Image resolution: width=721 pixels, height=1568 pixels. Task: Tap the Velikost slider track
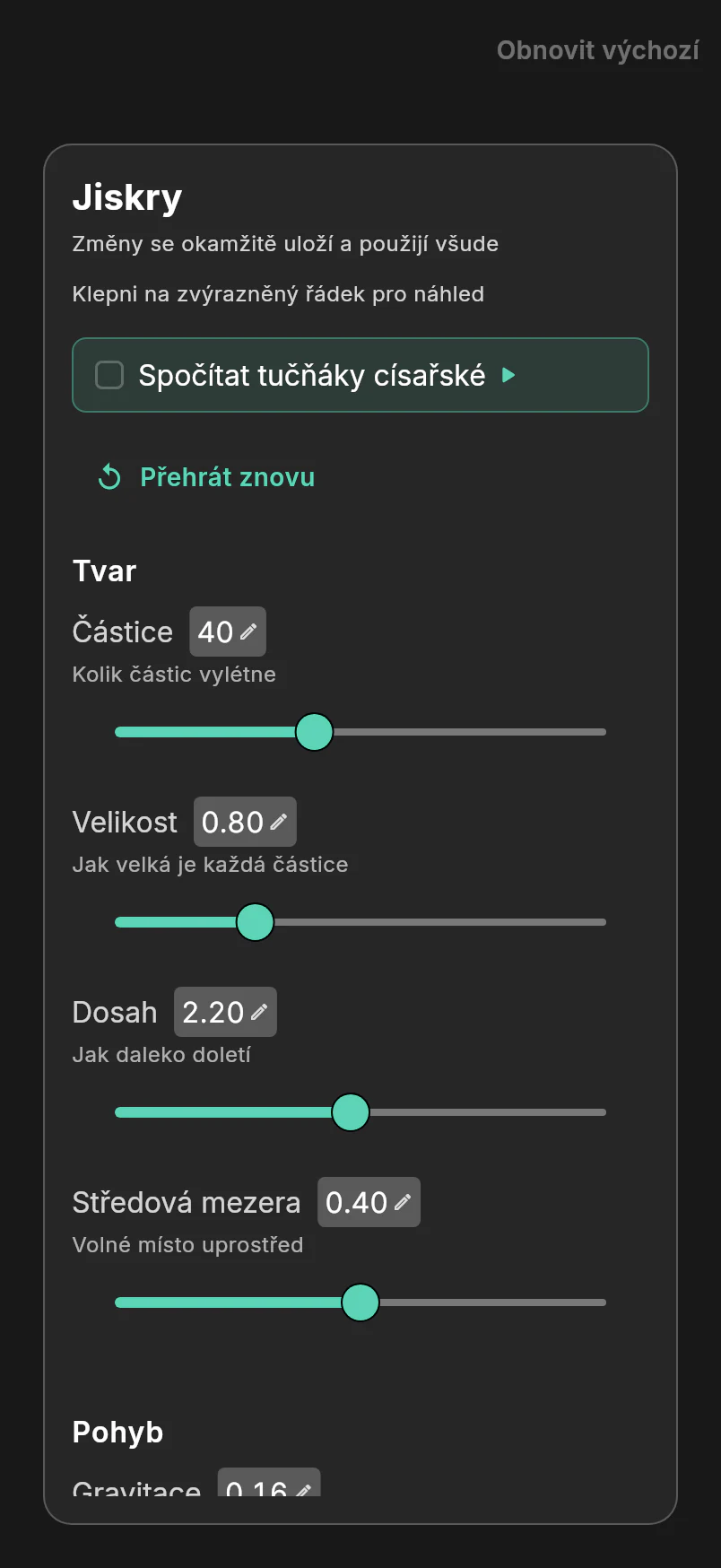click(360, 922)
